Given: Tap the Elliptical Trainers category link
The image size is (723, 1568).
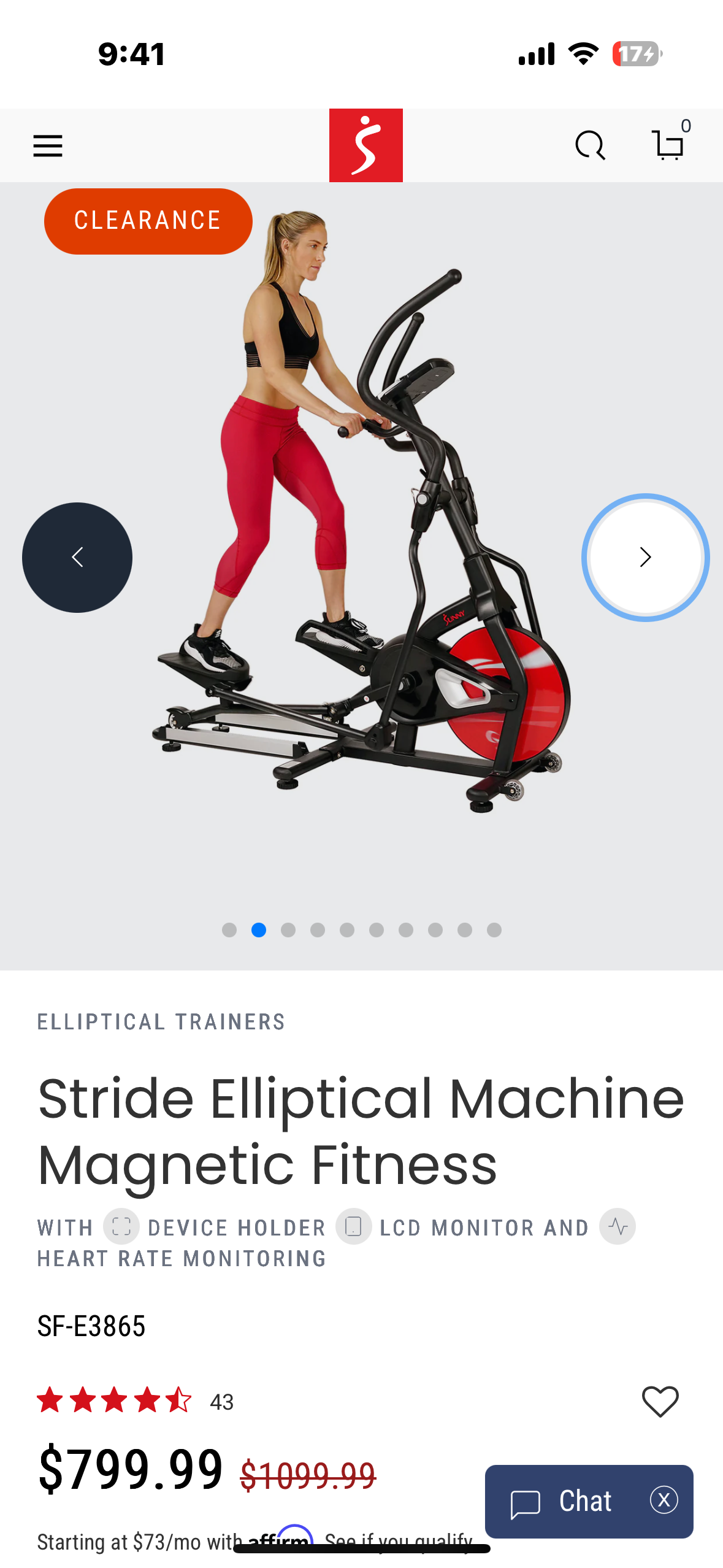Looking at the screenshot, I should 161,1022.
